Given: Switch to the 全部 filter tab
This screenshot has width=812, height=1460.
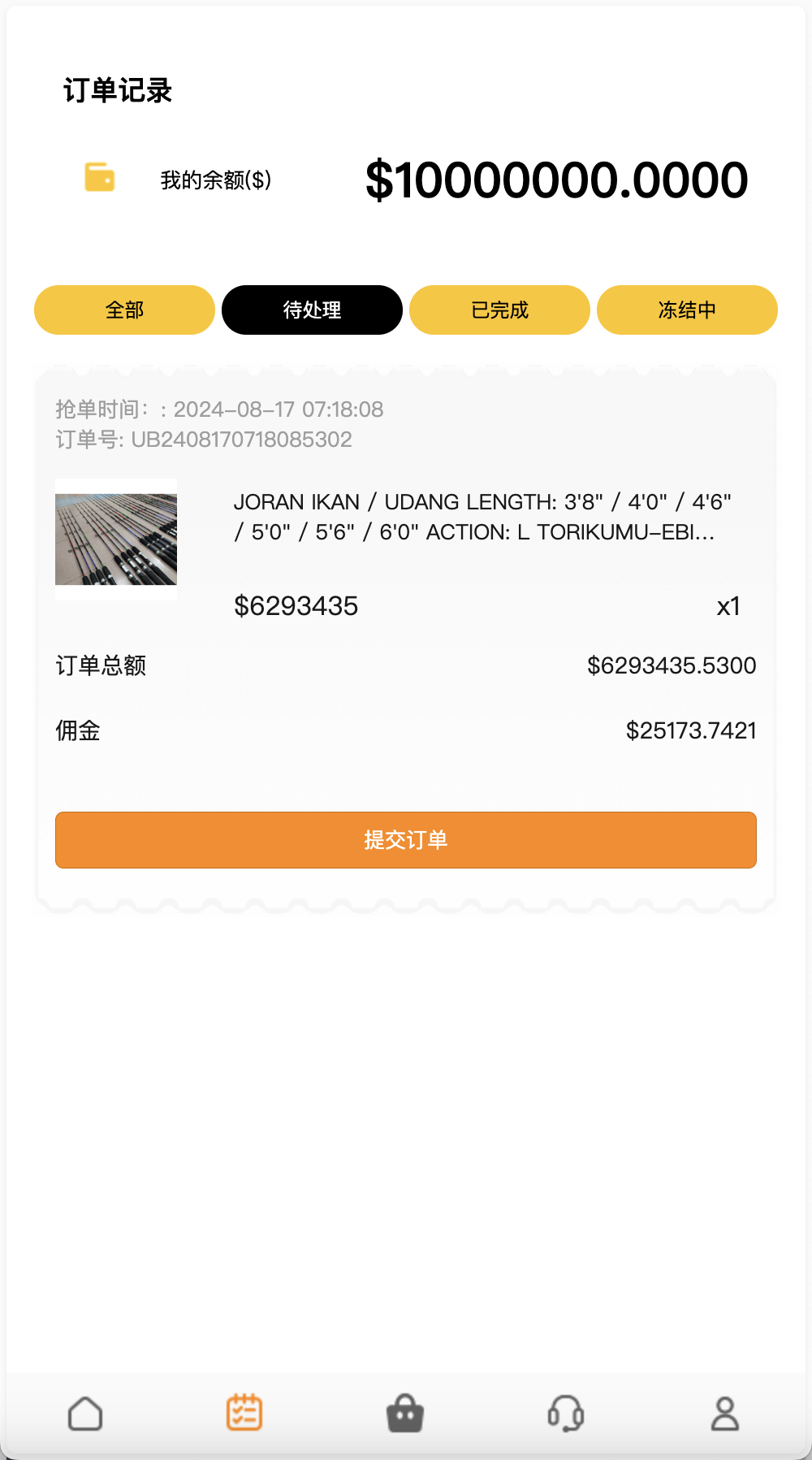Looking at the screenshot, I should point(123,310).
